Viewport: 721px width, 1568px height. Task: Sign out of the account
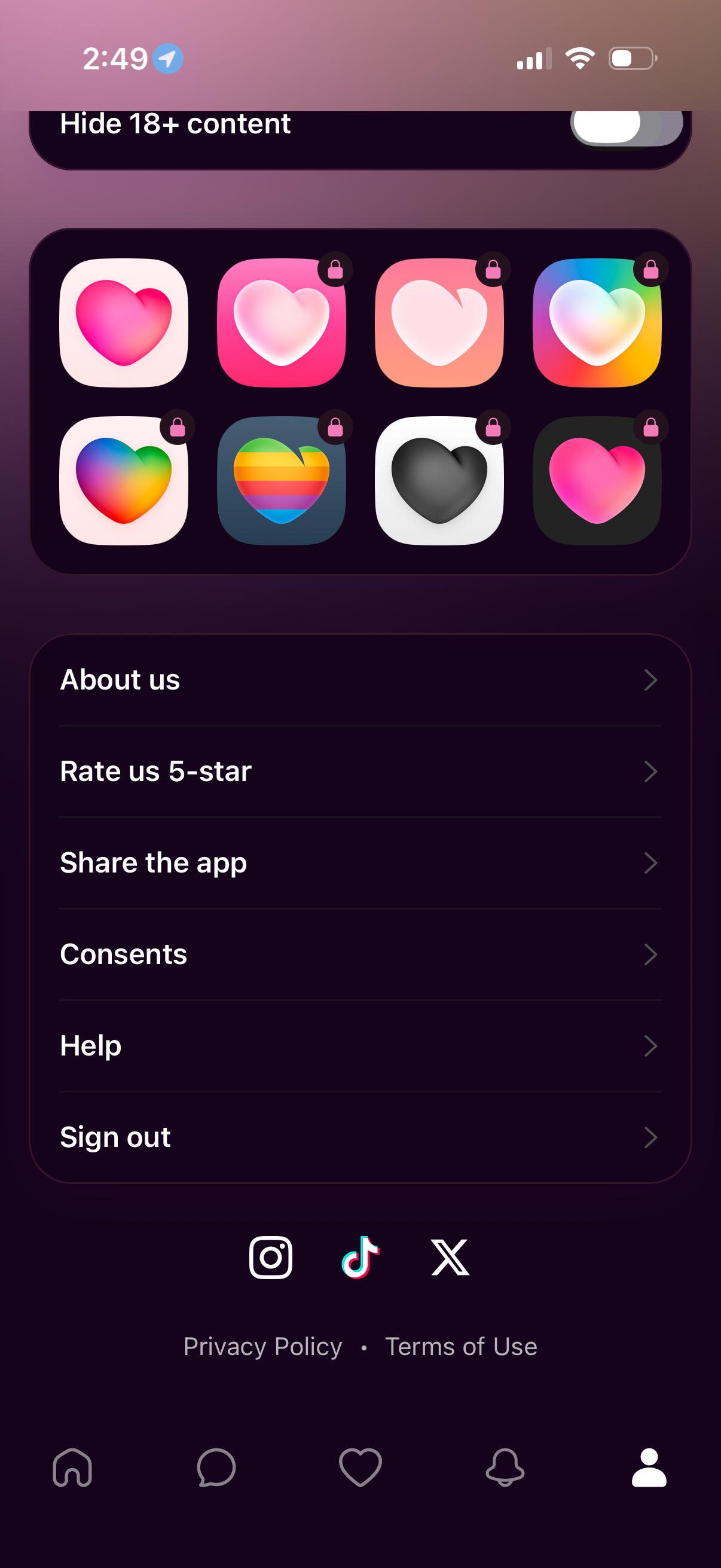pyautogui.click(x=361, y=1137)
